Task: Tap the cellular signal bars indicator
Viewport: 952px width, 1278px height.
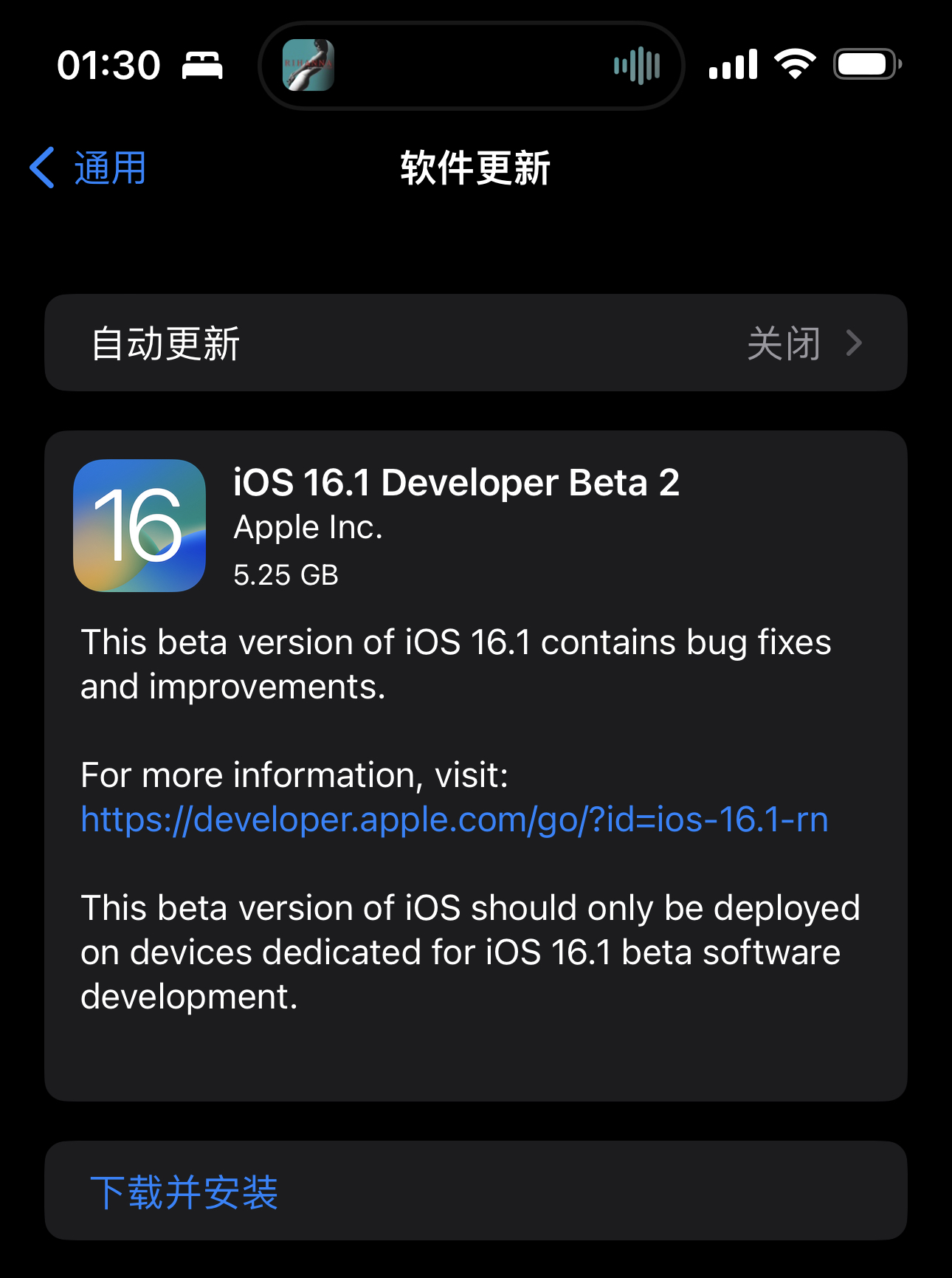Action: tap(734, 63)
